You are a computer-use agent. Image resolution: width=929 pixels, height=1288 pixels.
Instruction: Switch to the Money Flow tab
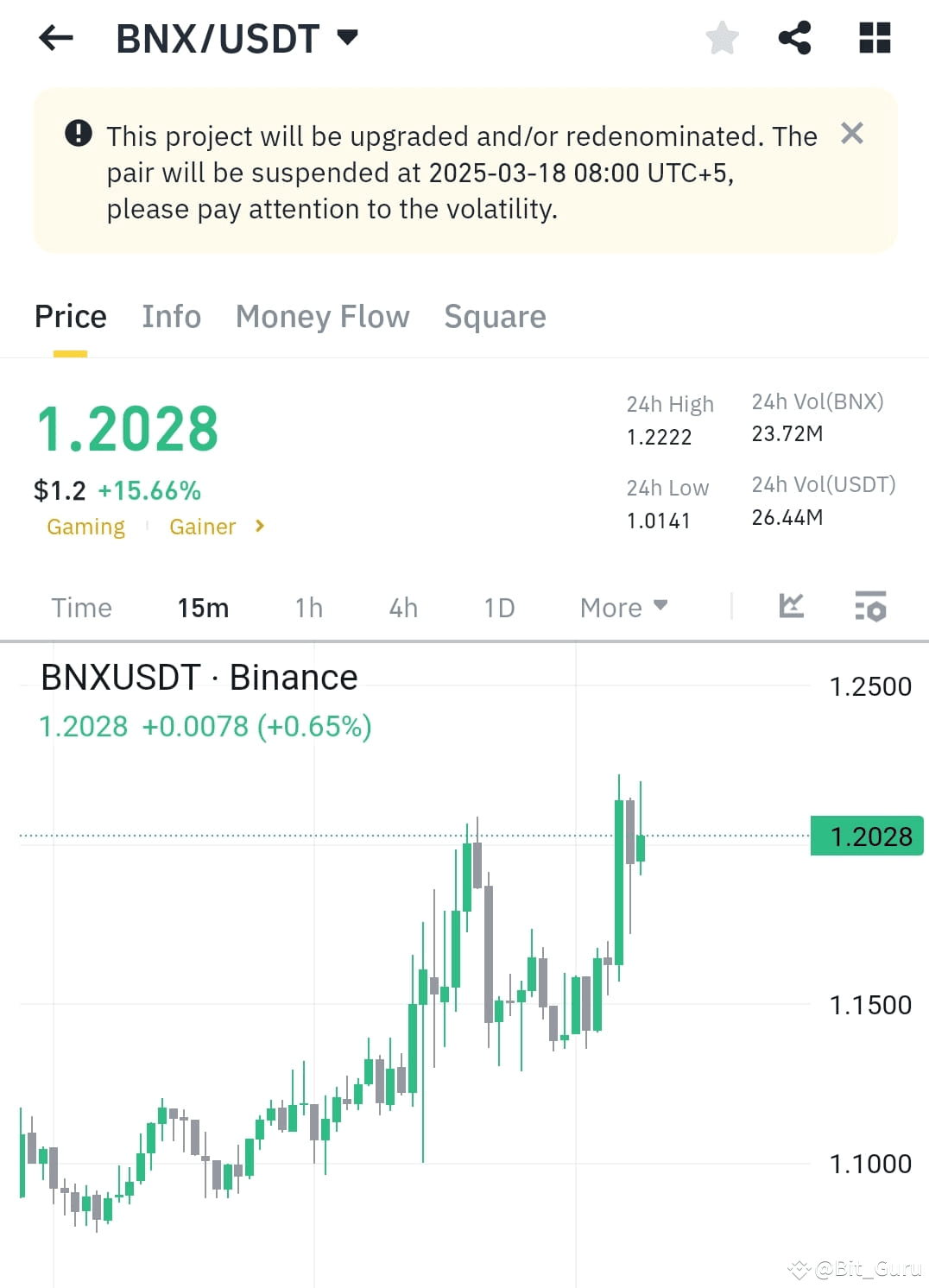(x=323, y=317)
